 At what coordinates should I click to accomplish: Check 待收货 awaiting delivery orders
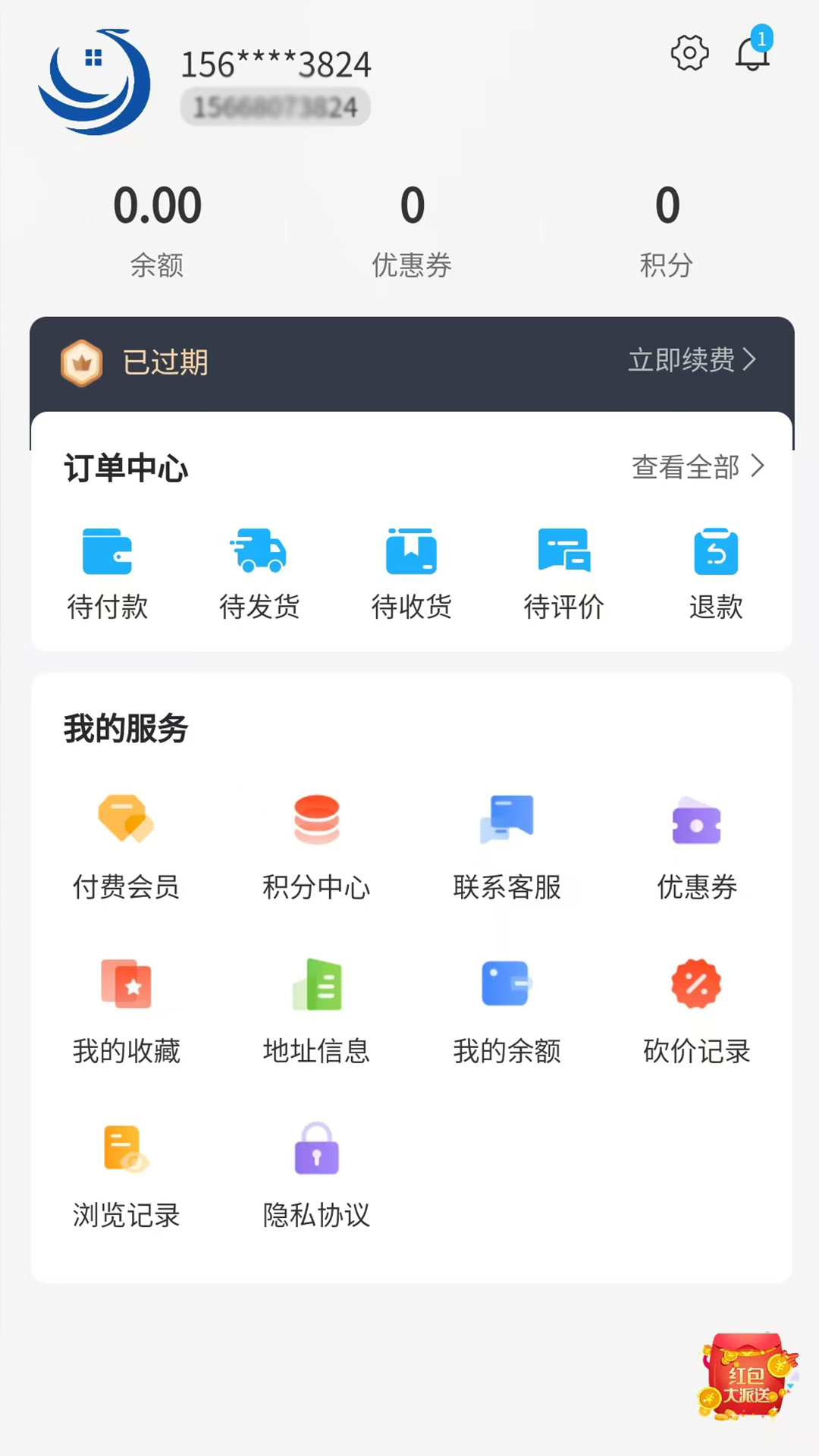412,573
